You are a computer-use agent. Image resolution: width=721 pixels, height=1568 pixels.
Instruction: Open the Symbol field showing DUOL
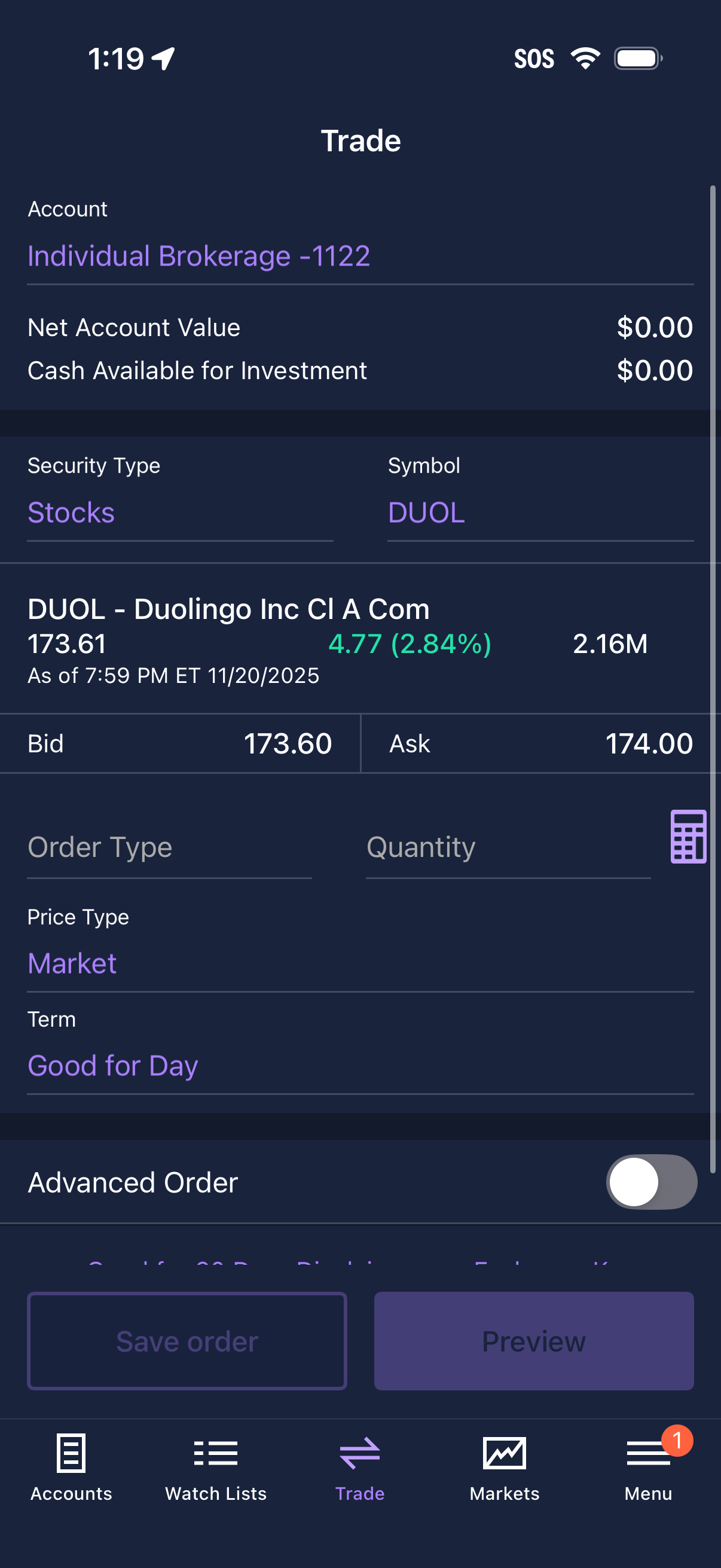426,512
